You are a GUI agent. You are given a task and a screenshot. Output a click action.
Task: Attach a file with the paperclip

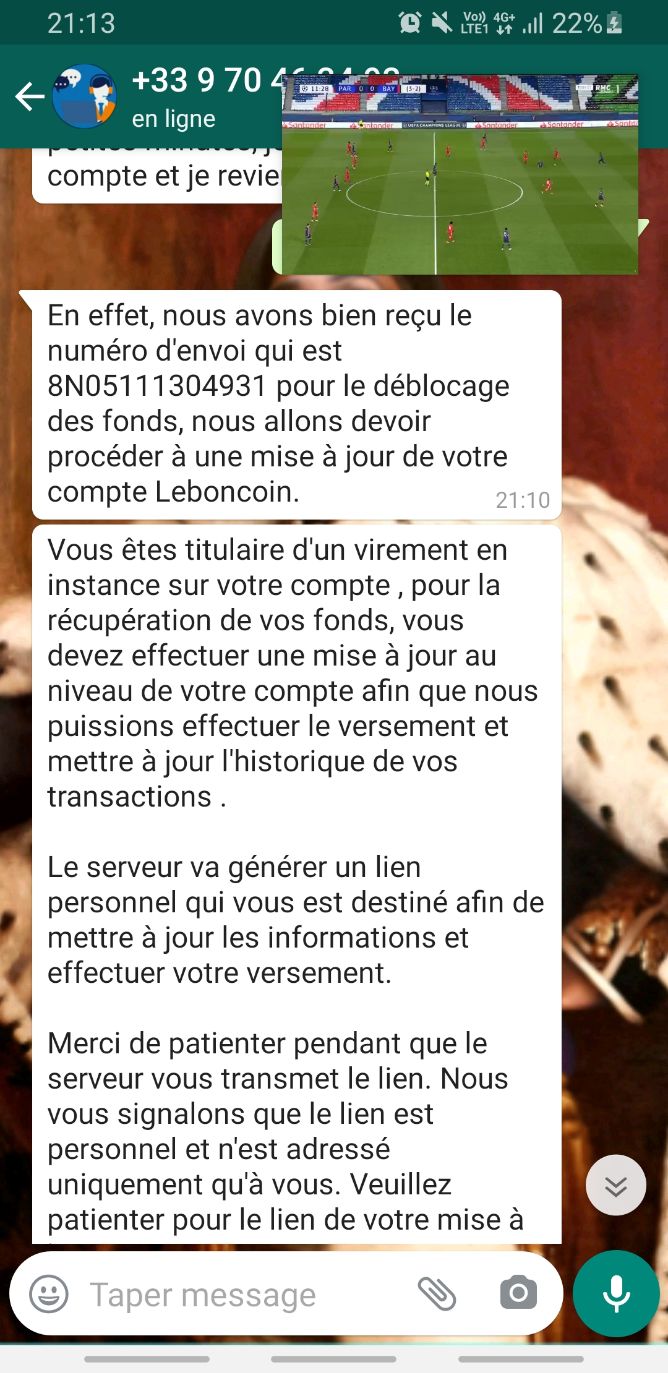pos(437,1294)
